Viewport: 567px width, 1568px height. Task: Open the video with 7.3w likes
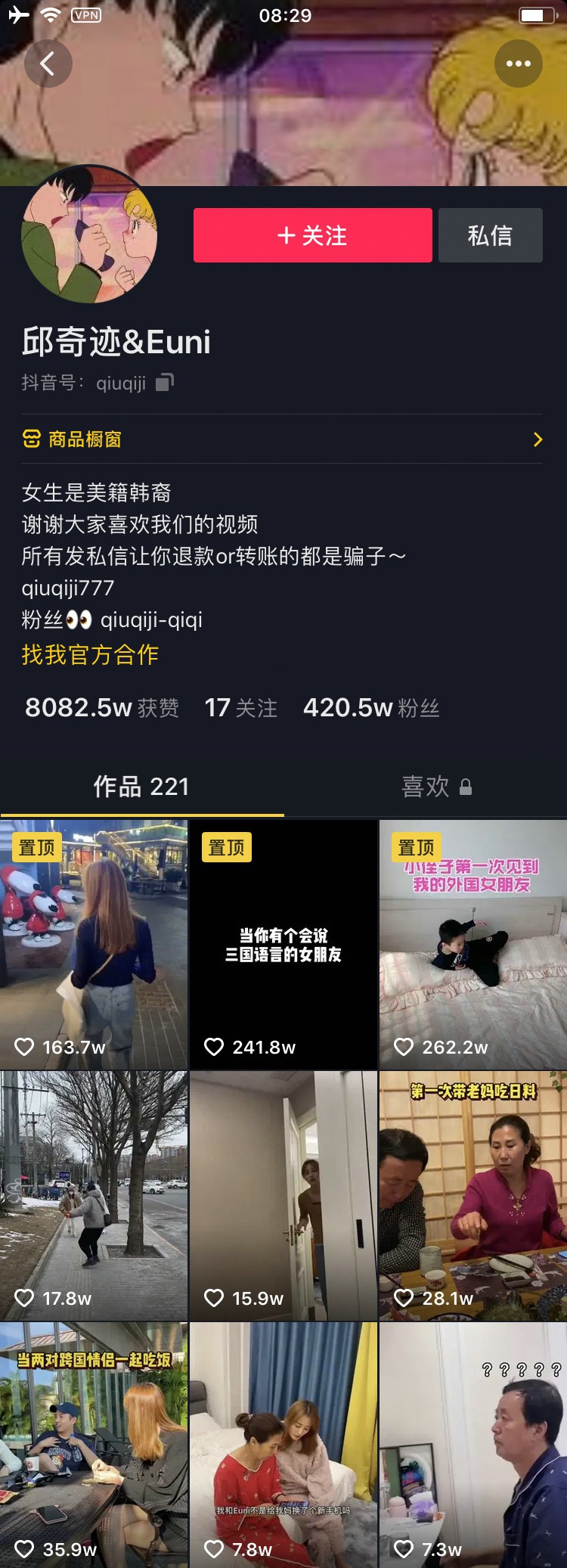pos(472,1445)
